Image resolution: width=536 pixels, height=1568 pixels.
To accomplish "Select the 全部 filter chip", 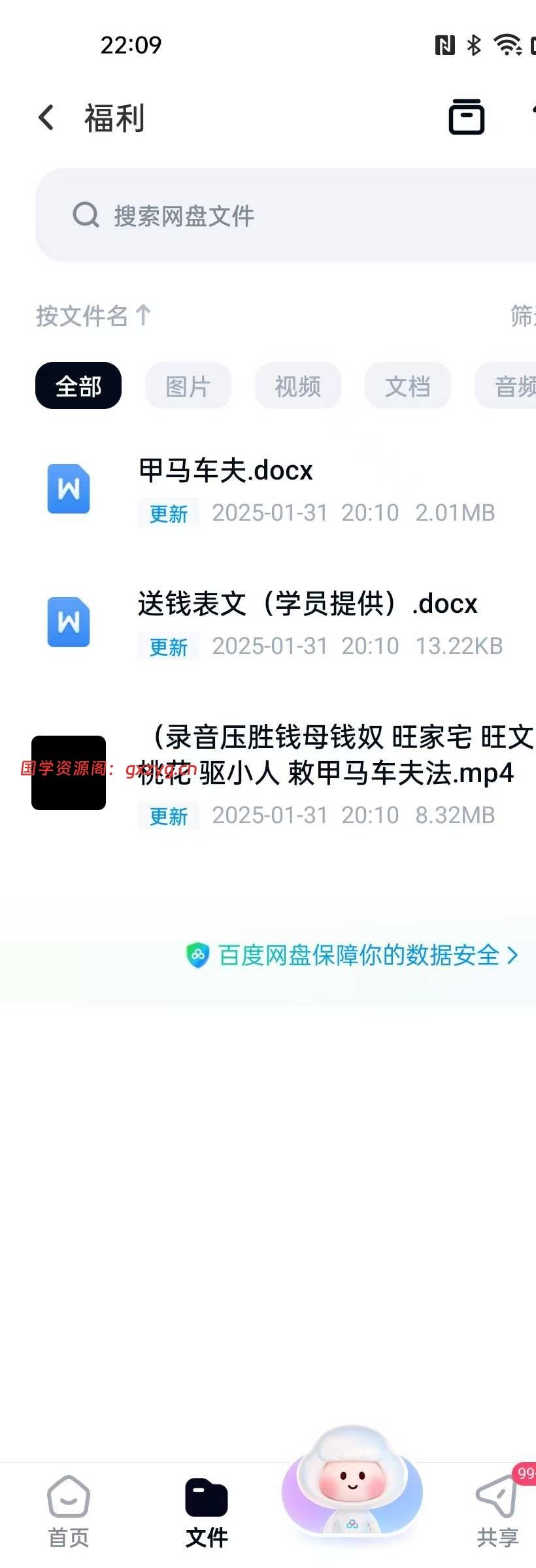I will 78,386.
